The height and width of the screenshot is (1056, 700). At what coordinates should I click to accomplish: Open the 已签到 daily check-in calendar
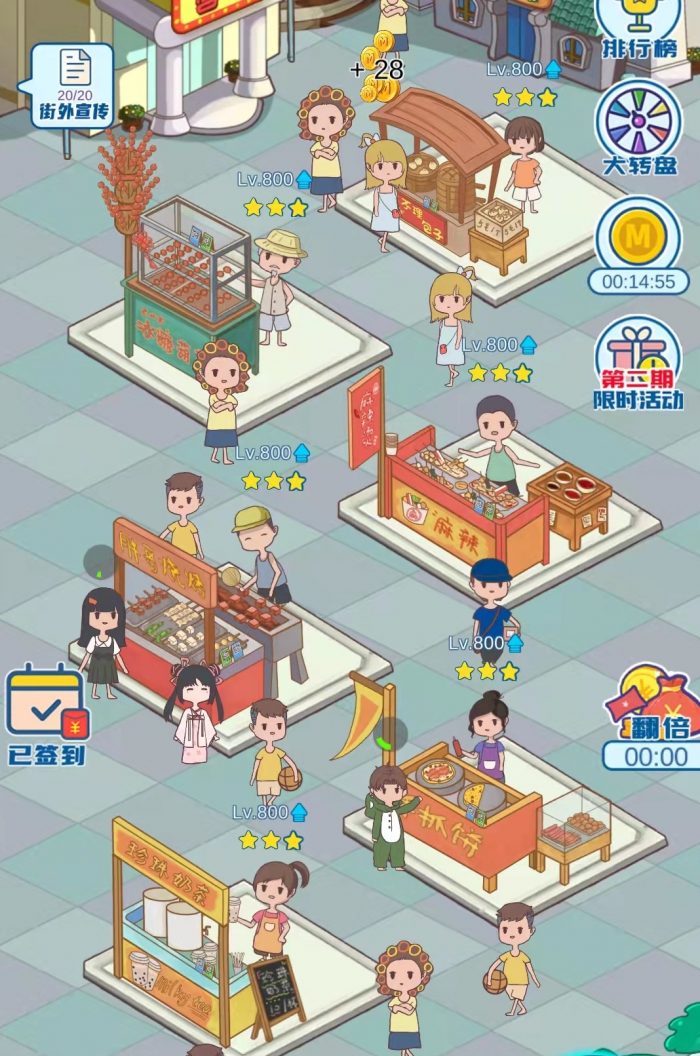46,712
